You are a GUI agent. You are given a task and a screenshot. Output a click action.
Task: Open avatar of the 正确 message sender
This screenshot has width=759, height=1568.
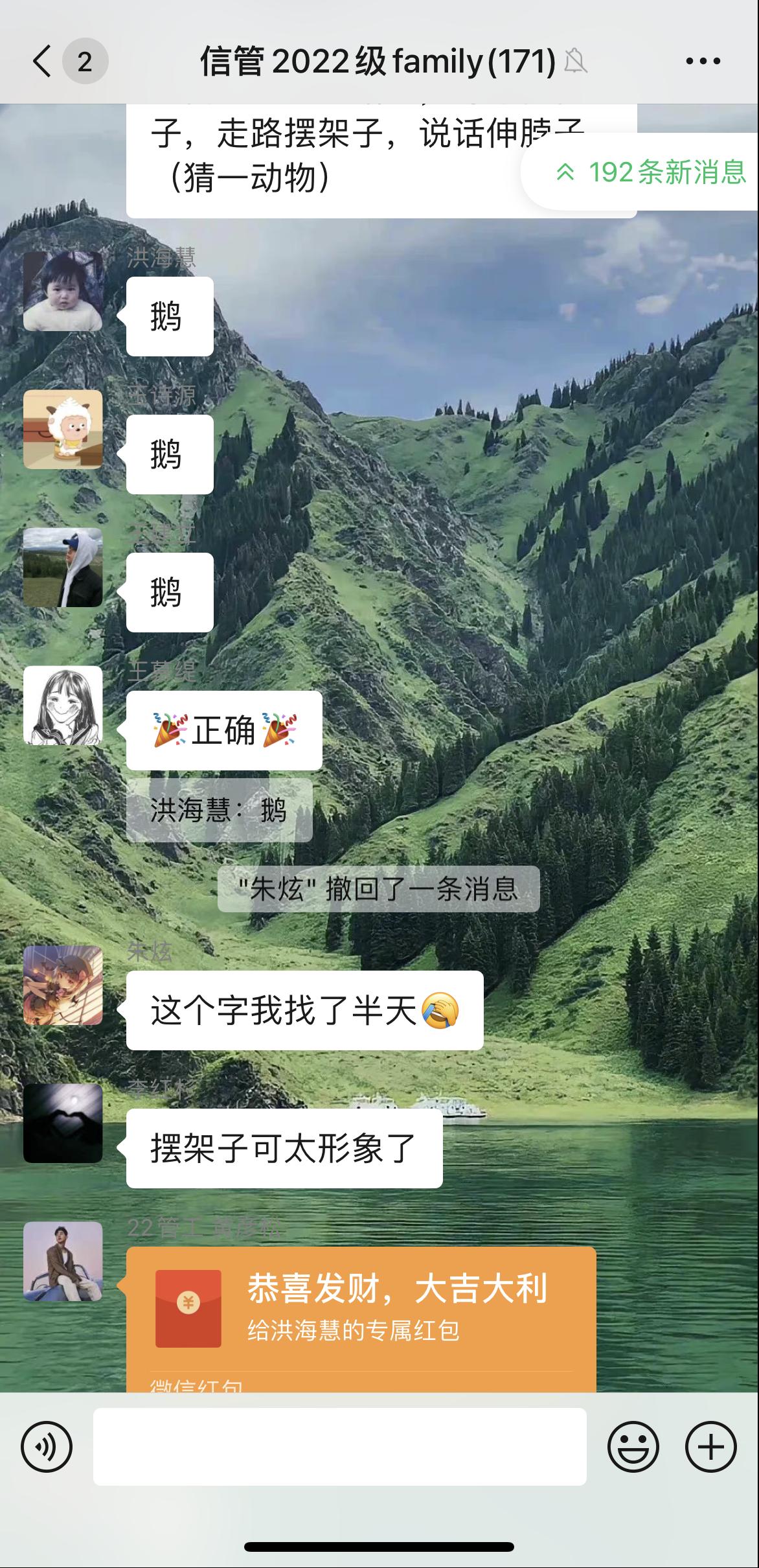63,706
